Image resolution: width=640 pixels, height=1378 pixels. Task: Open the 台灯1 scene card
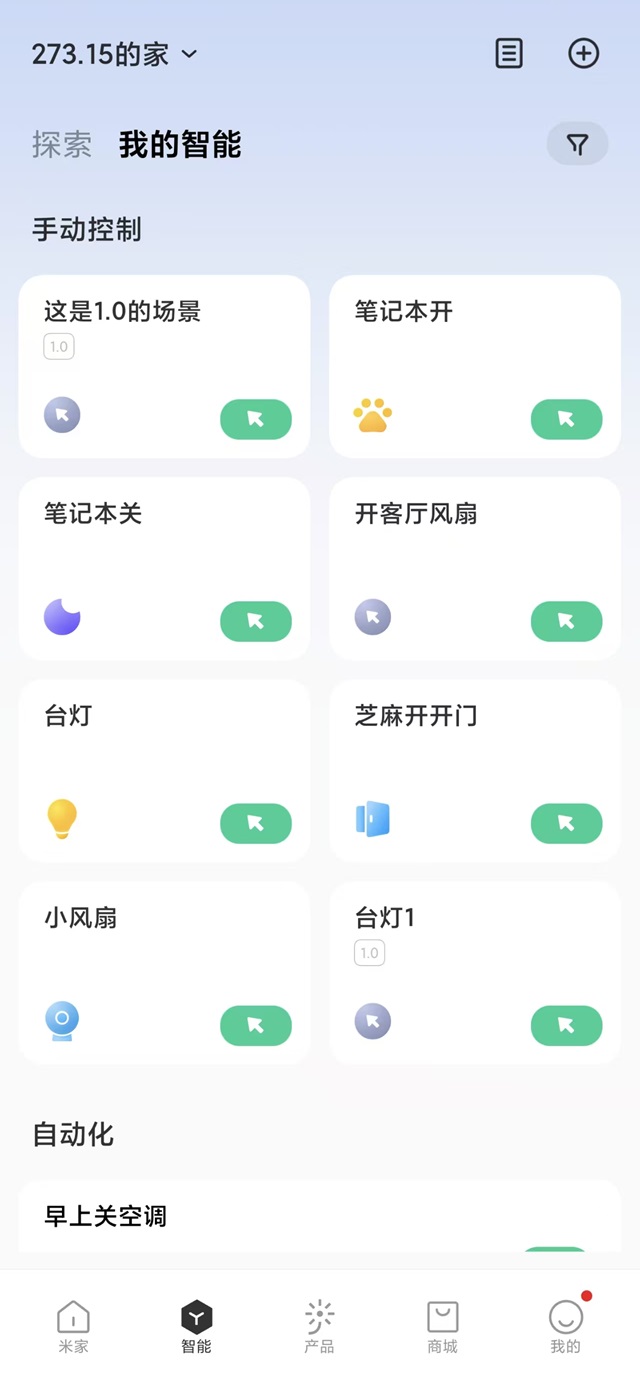pyautogui.click(x=475, y=973)
